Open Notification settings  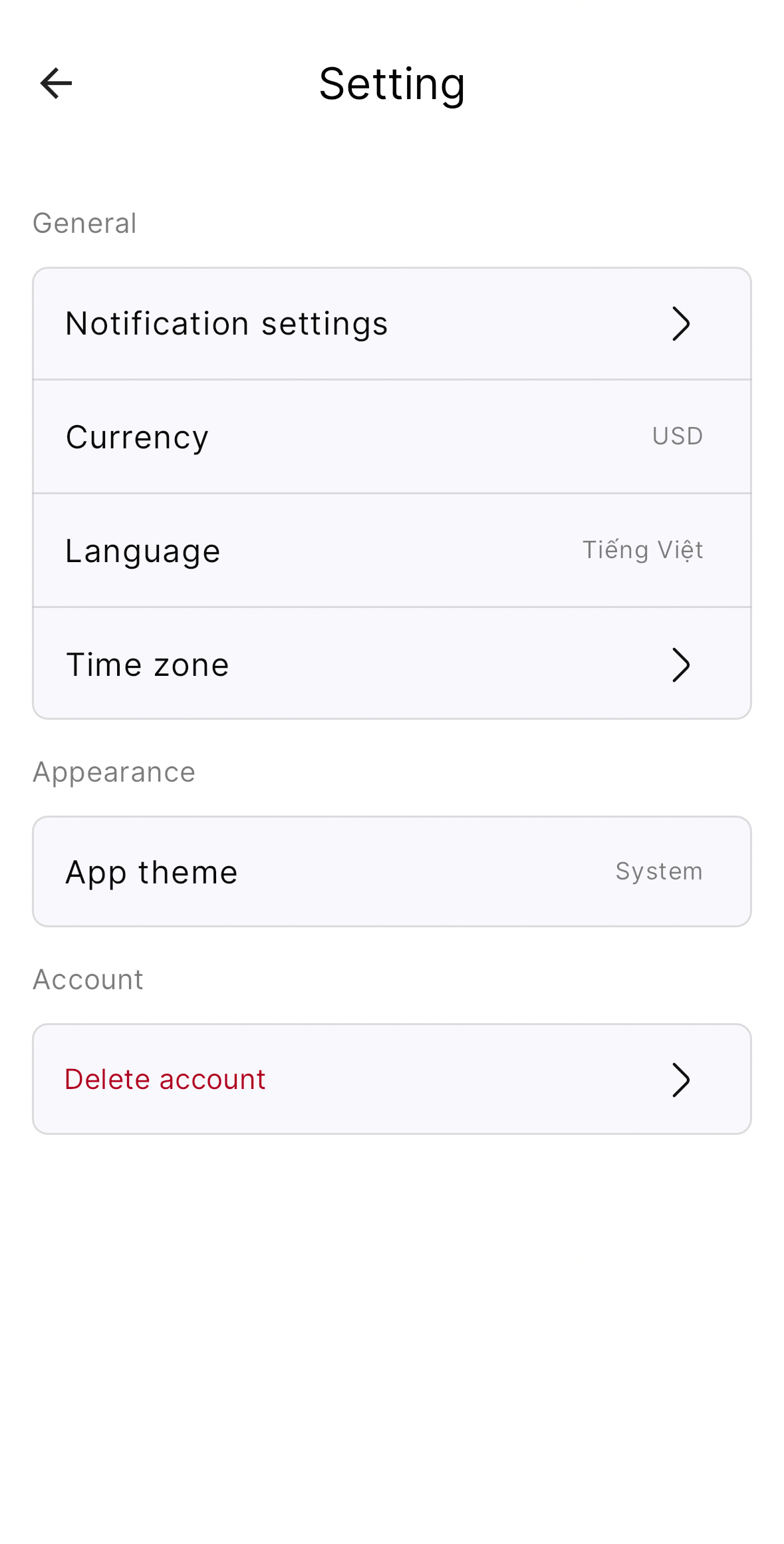(x=392, y=324)
